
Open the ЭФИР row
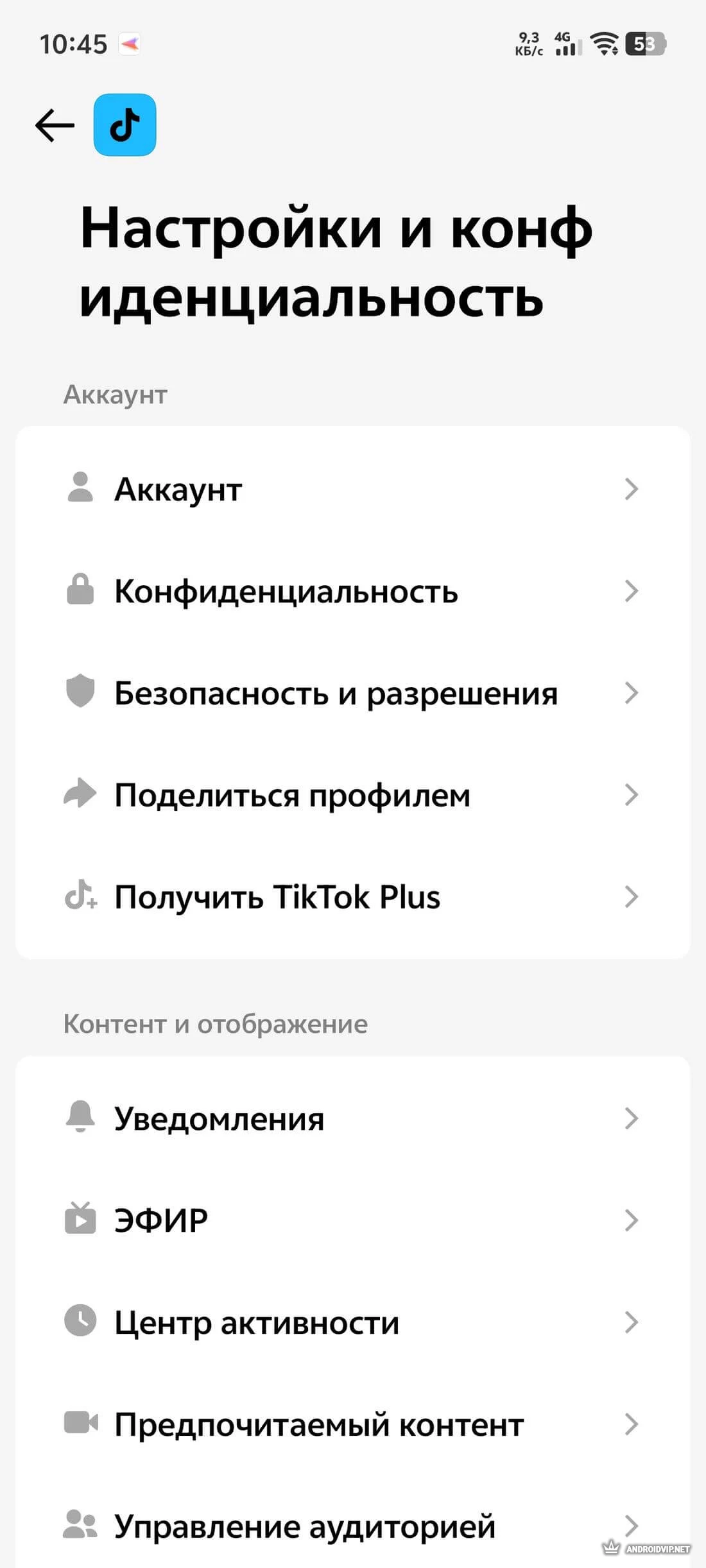[352, 1220]
